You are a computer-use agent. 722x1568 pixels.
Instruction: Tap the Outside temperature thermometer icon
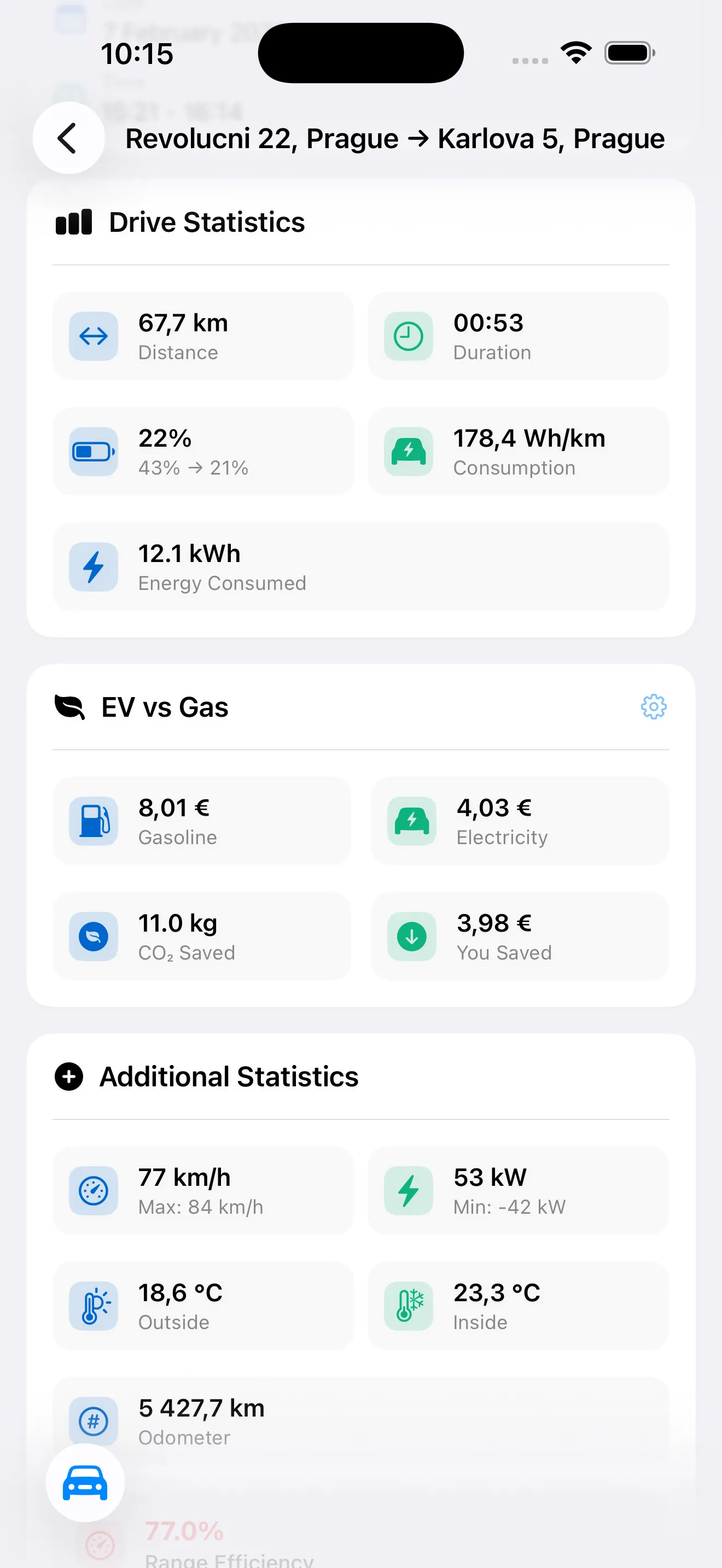click(92, 1306)
